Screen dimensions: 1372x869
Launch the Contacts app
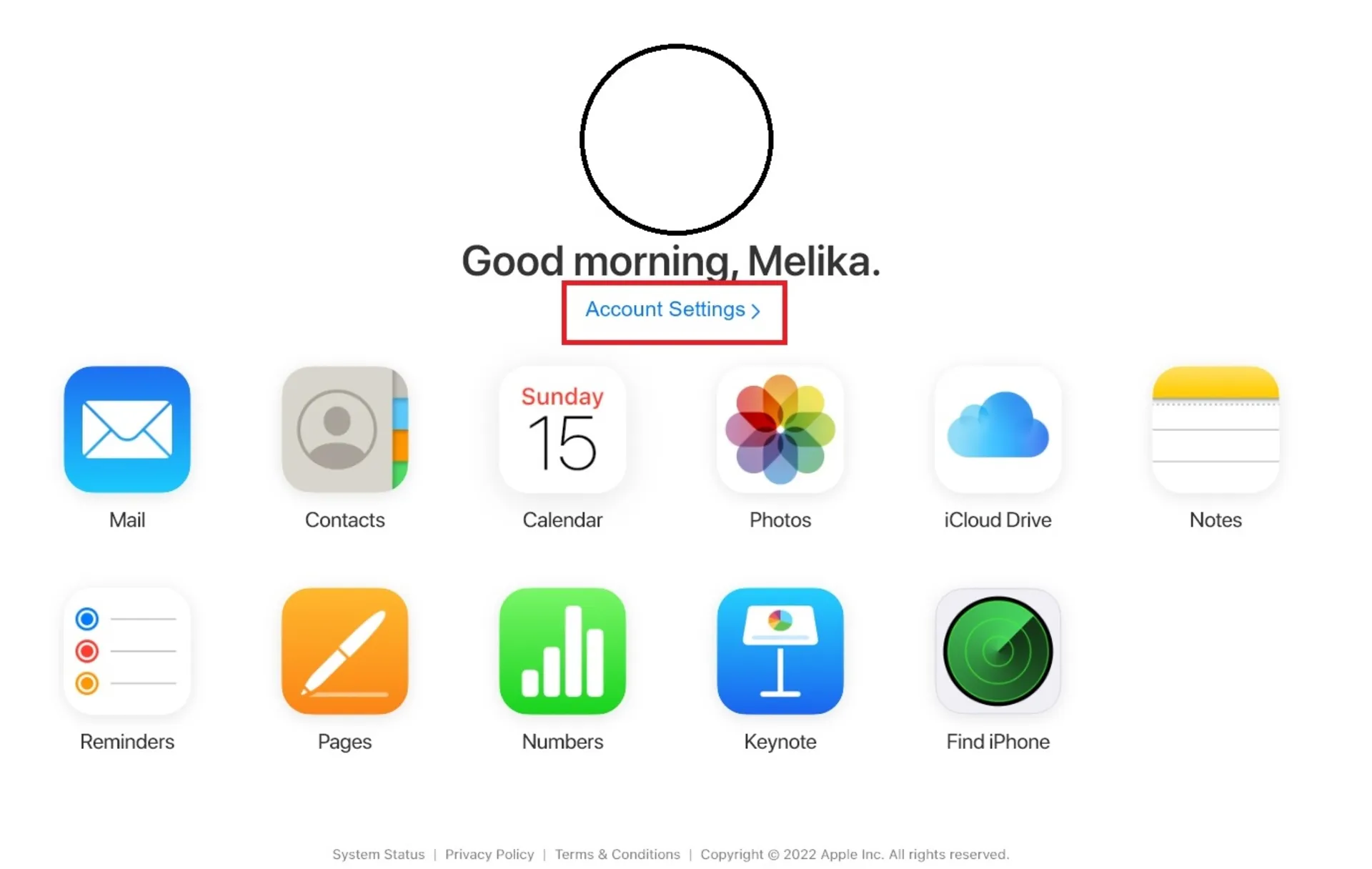[x=344, y=429]
